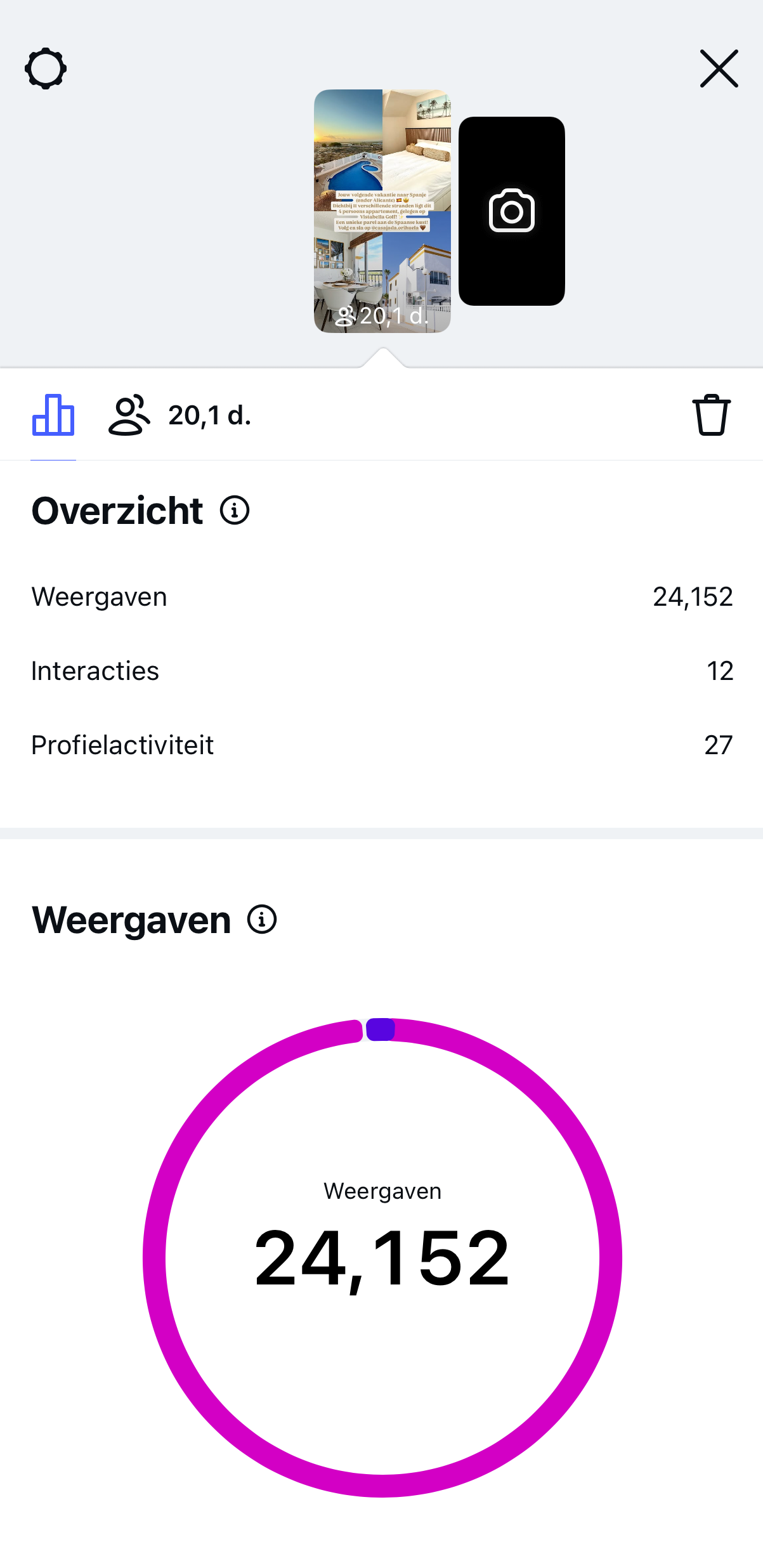Switch to the insights bar chart tab
Image resolution: width=763 pixels, height=1568 pixels.
point(53,415)
